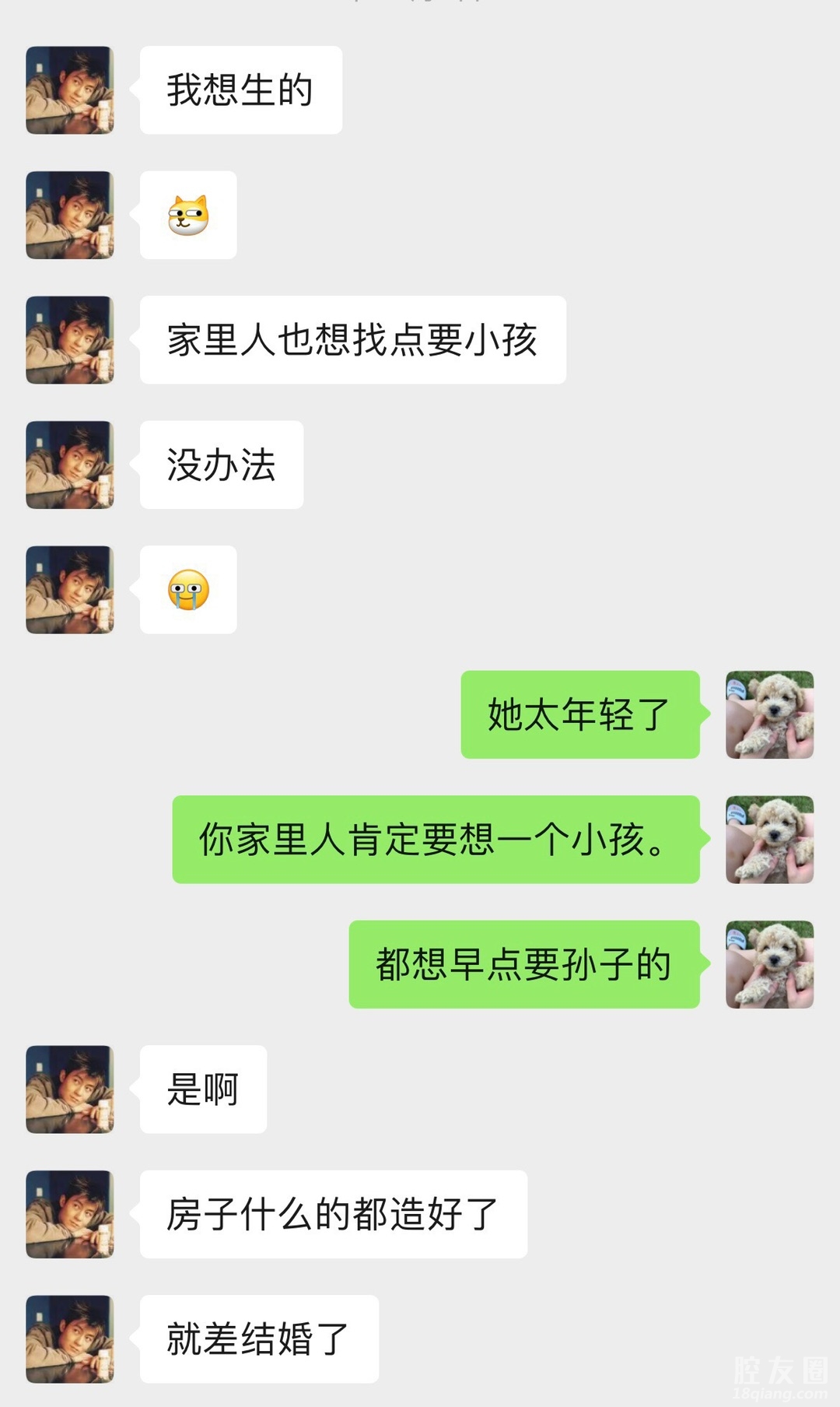
Task: Open contact profile beside "没办法" message
Action: [70, 465]
